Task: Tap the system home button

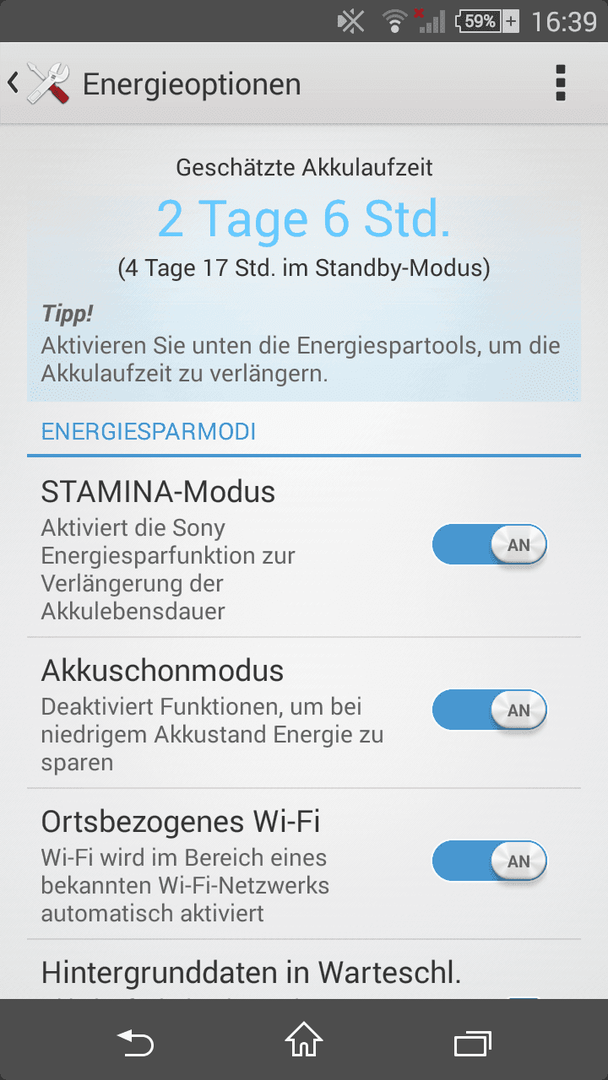Action: (304, 1039)
